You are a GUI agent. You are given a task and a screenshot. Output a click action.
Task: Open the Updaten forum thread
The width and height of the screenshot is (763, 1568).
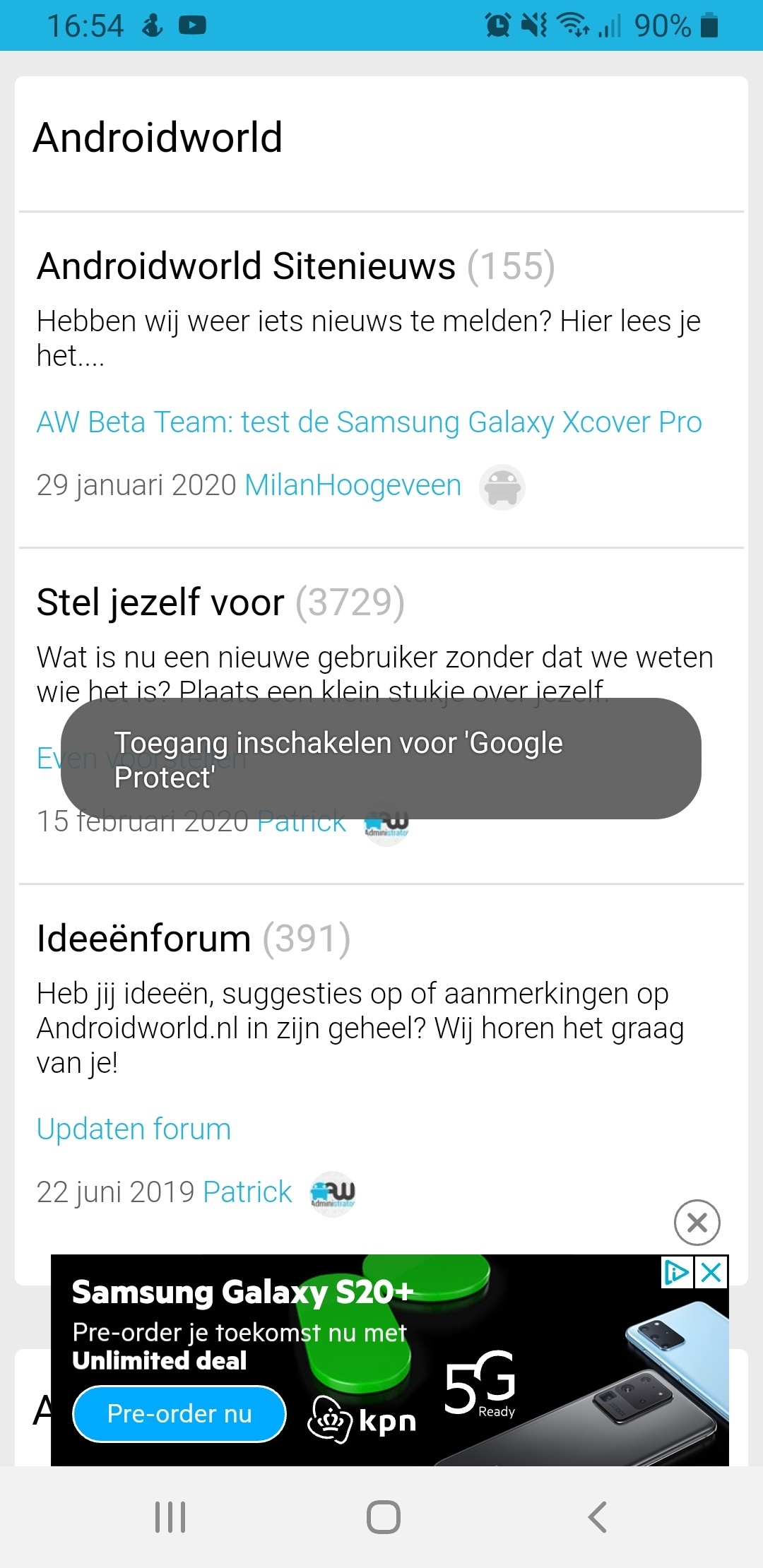point(134,1129)
